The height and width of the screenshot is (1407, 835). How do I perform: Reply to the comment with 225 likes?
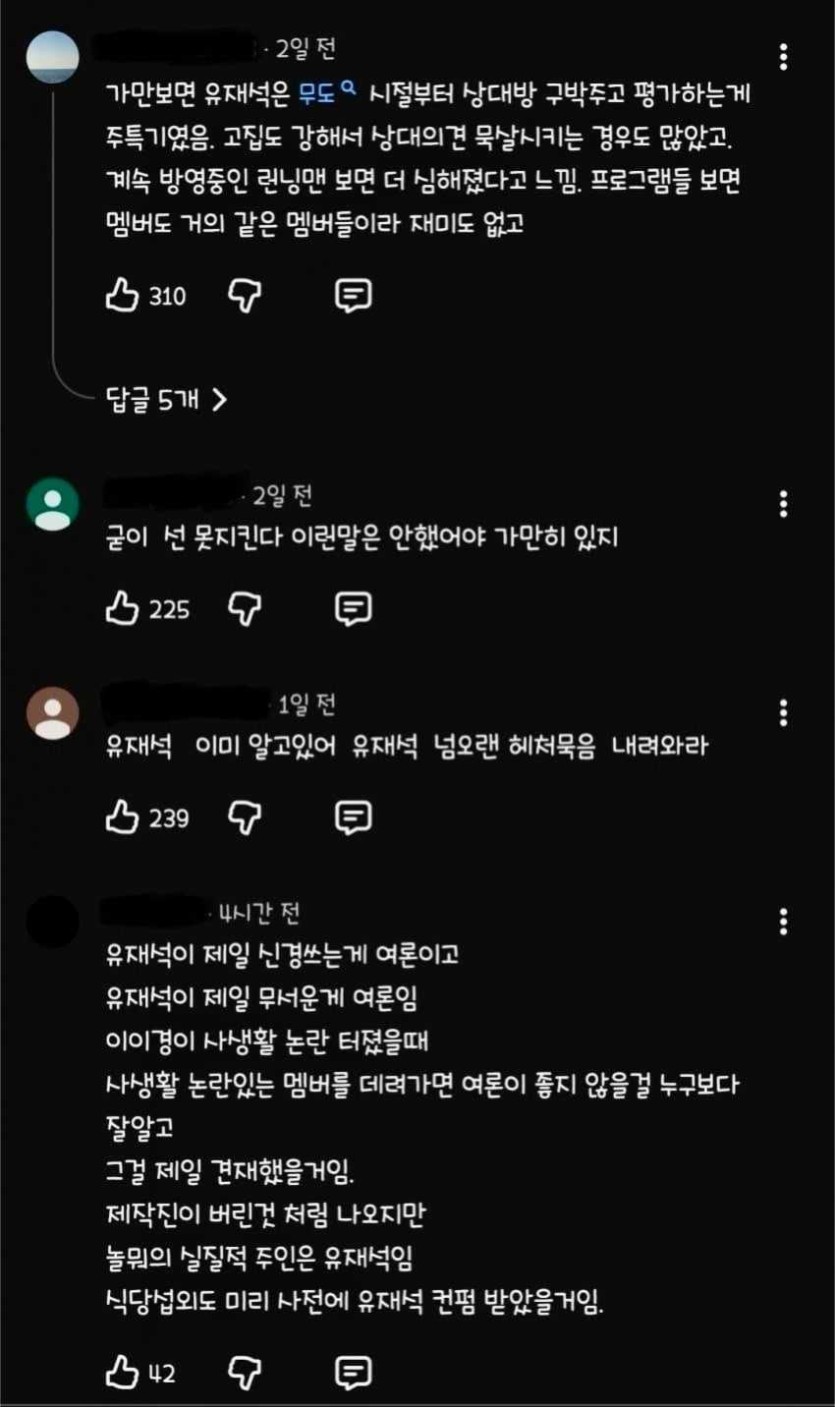(x=352, y=607)
